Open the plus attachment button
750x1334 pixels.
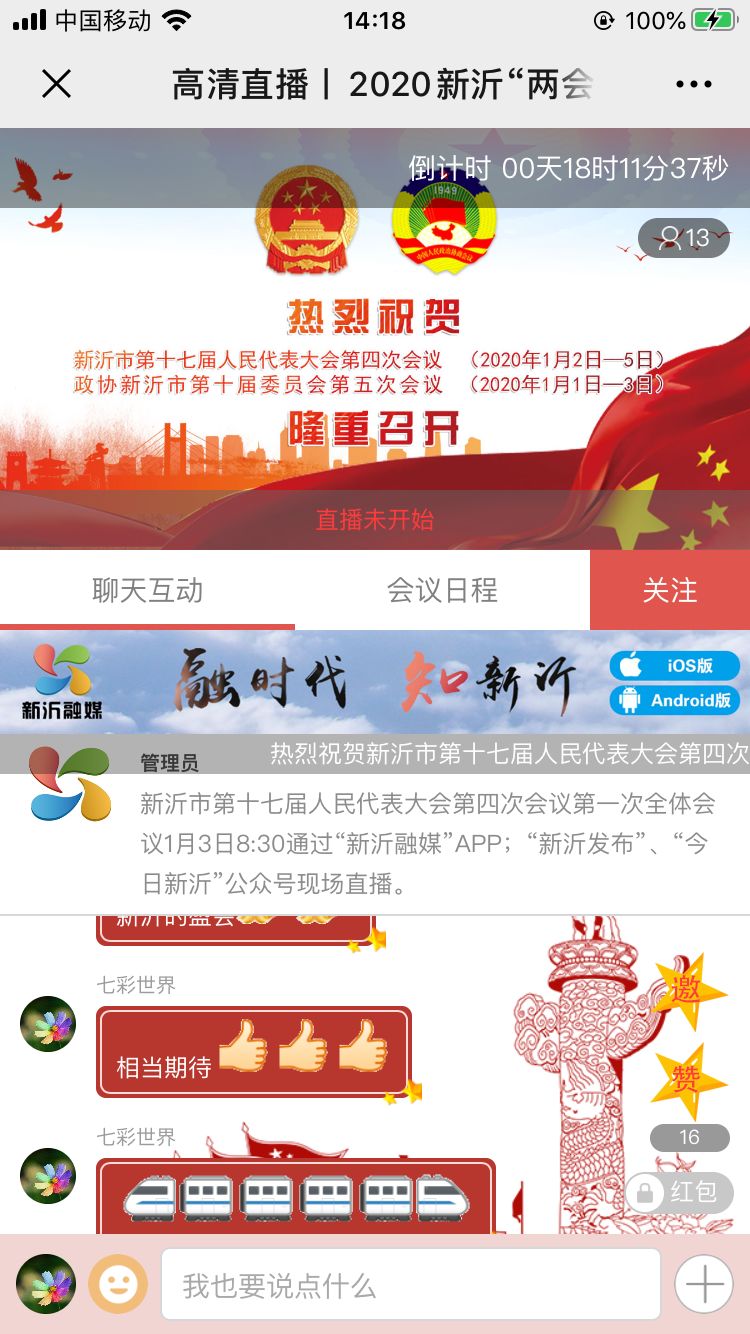click(704, 1284)
